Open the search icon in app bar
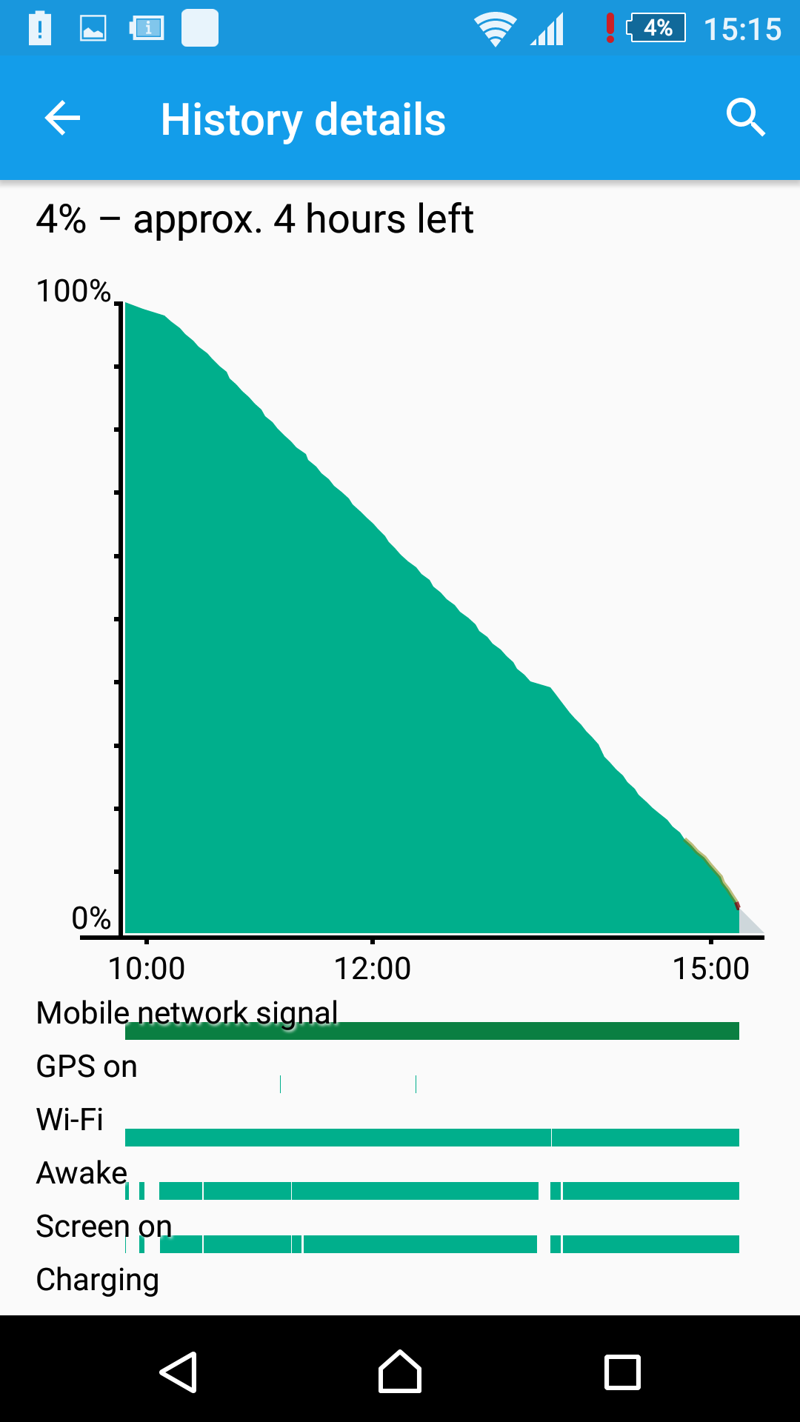Viewport: 800px width, 1422px height. tap(745, 118)
